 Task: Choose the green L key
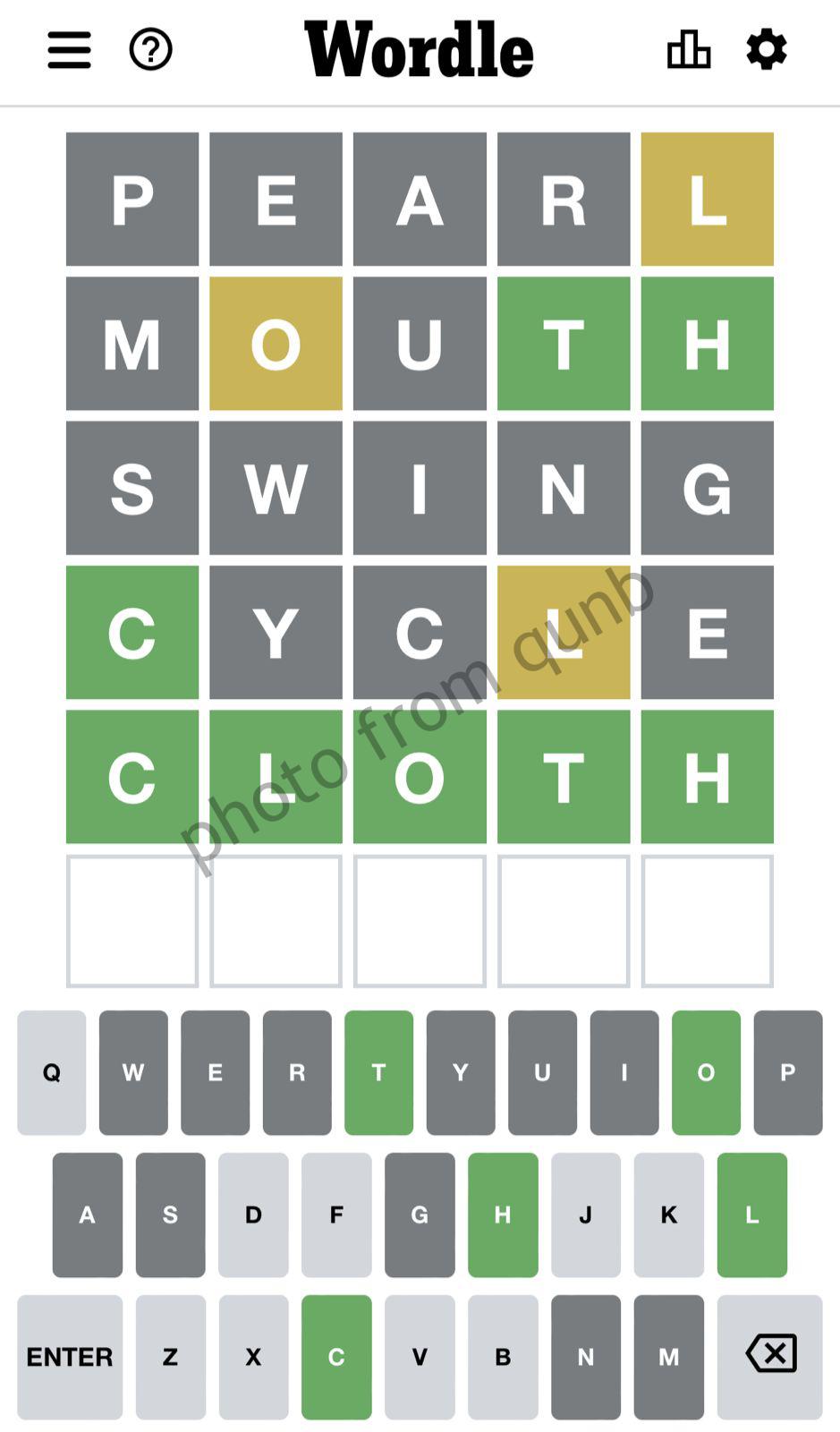[x=751, y=1215]
